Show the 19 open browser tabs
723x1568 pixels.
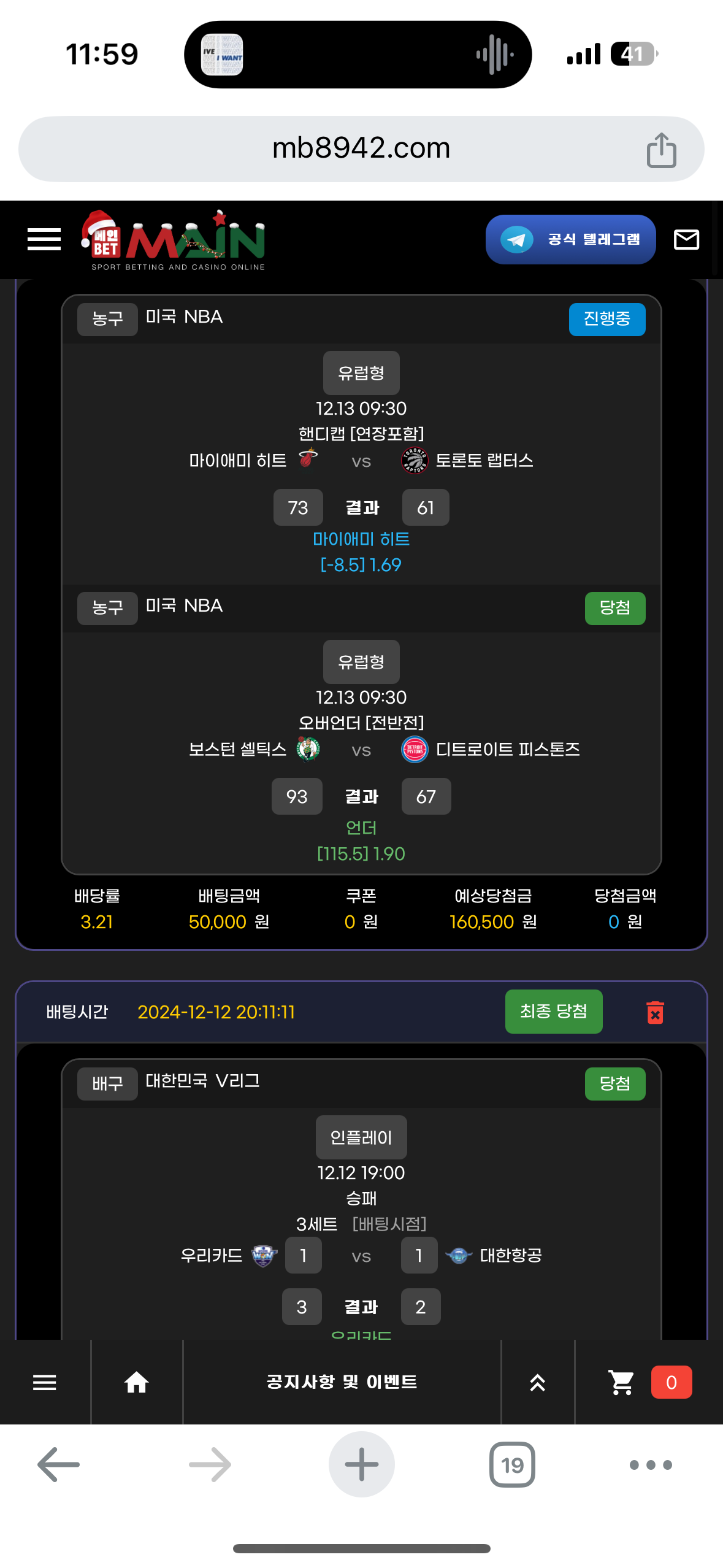click(x=512, y=1464)
